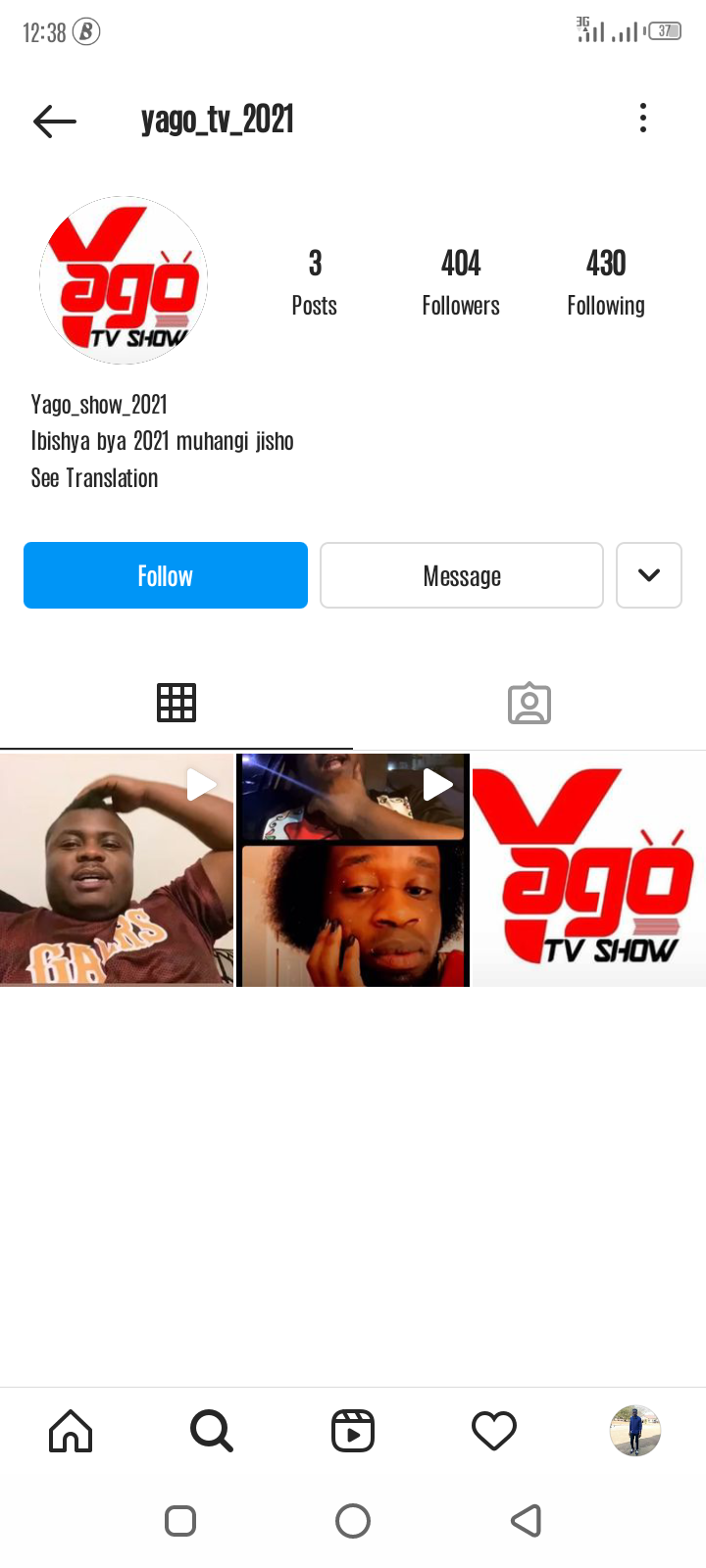View the 430 Following list
Screen dimensions: 706x1568
click(x=606, y=282)
